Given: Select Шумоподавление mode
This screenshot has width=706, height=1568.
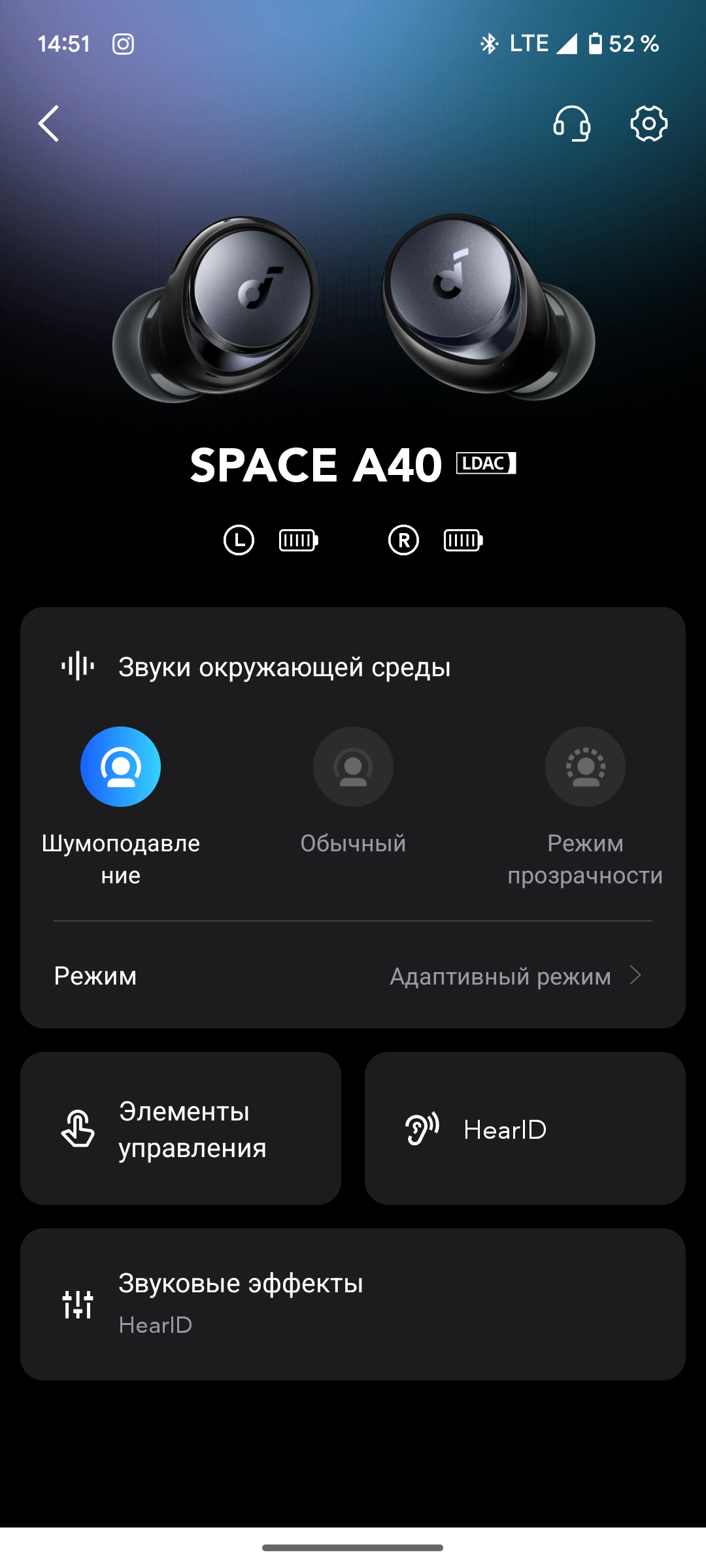Looking at the screenshot, I should coord(120,767).
